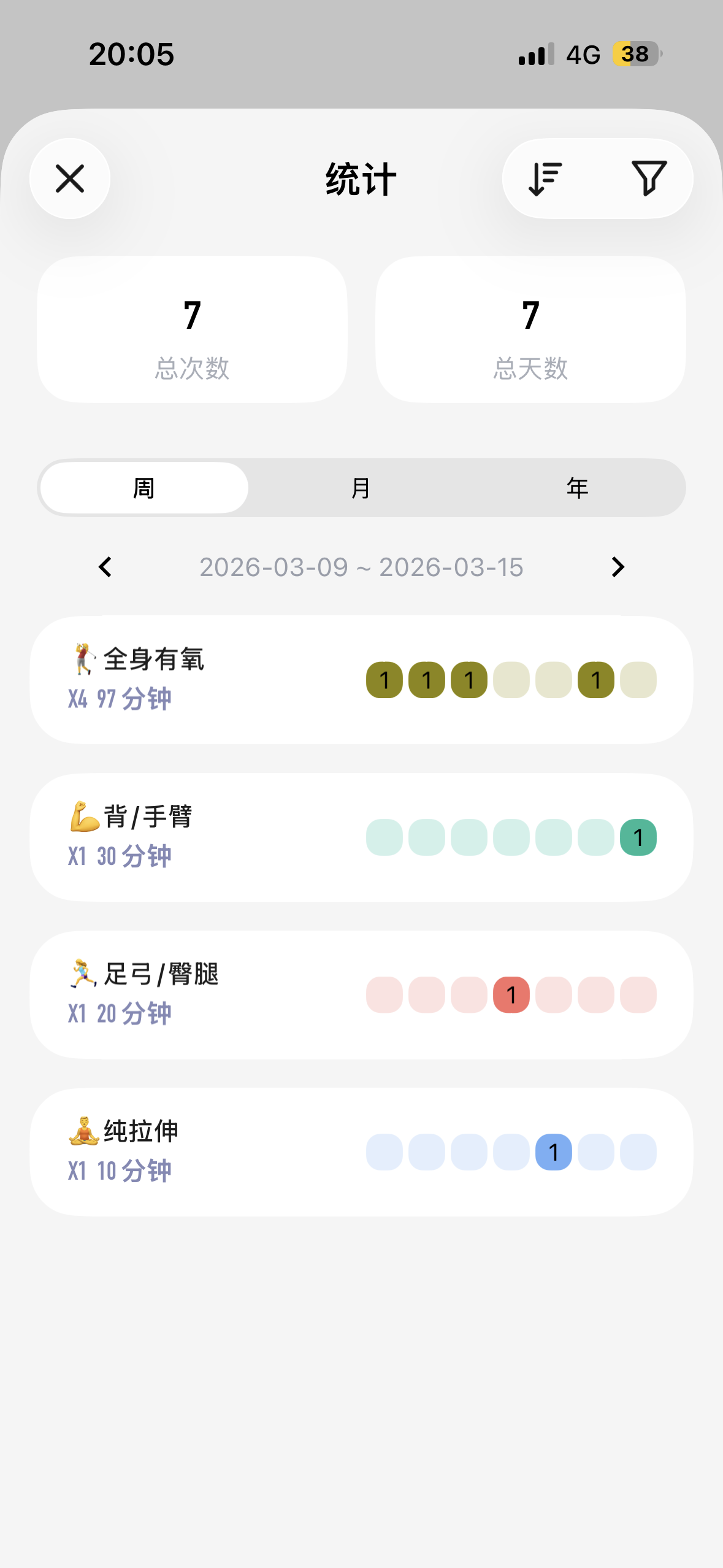Go to the previous week

(105, 567)
